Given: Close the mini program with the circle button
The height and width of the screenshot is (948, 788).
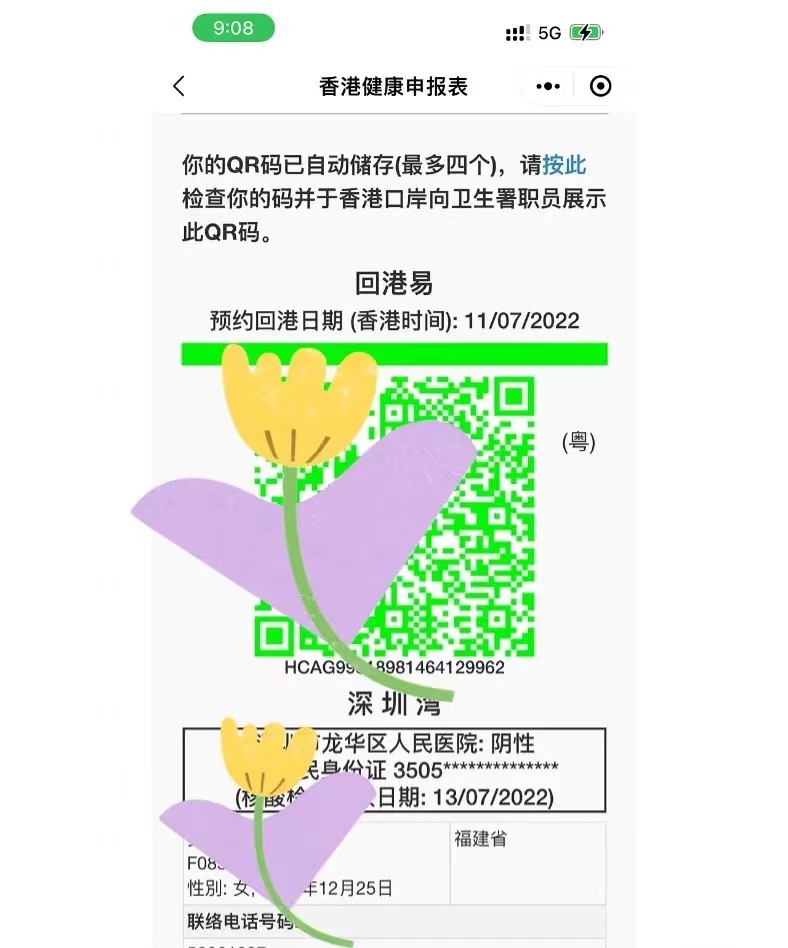Looking at the screenshot, I should point(600,86).
